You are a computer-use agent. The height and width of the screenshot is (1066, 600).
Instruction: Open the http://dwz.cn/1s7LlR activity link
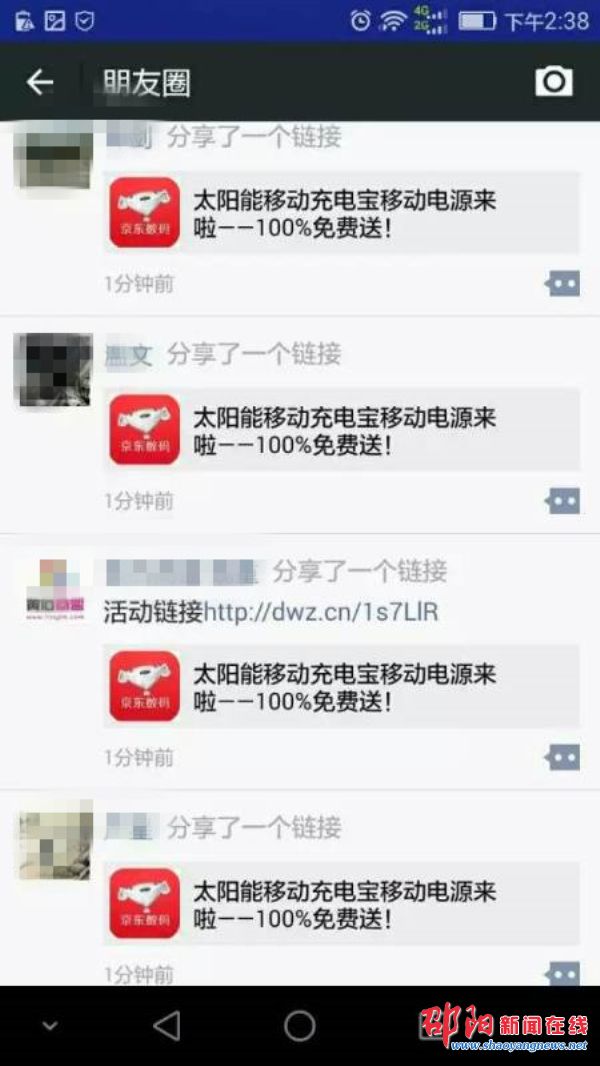321,611
